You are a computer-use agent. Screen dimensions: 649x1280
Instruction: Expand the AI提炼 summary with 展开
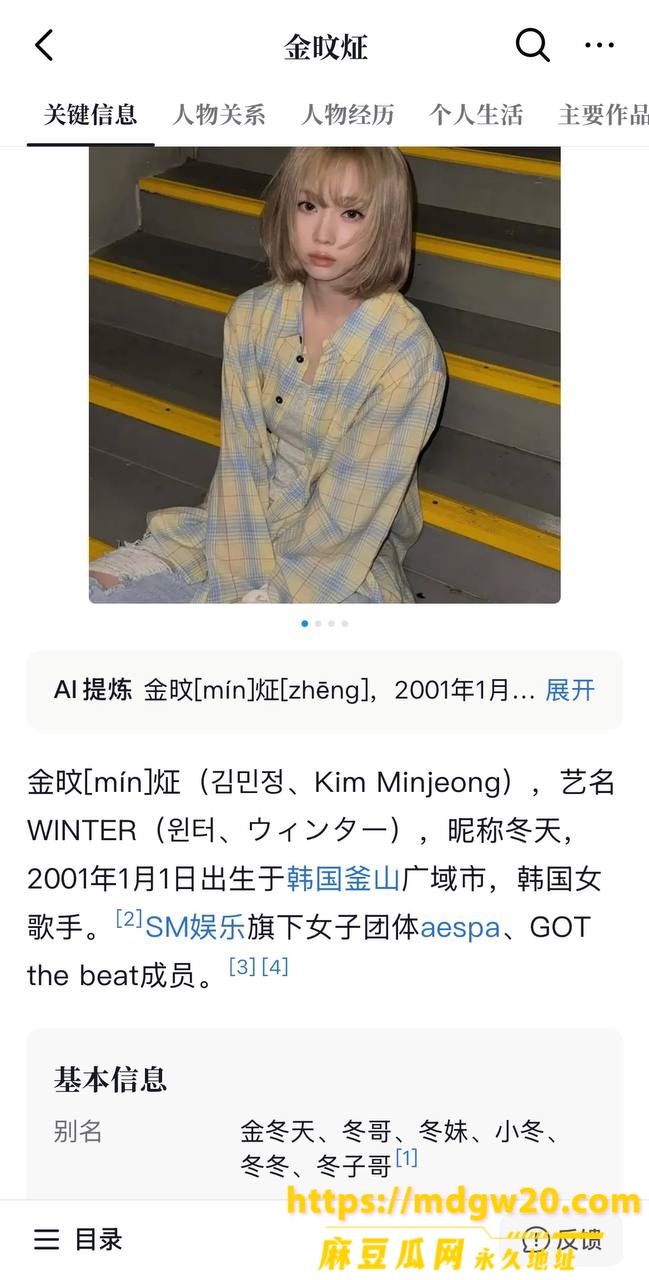(570, 690)
